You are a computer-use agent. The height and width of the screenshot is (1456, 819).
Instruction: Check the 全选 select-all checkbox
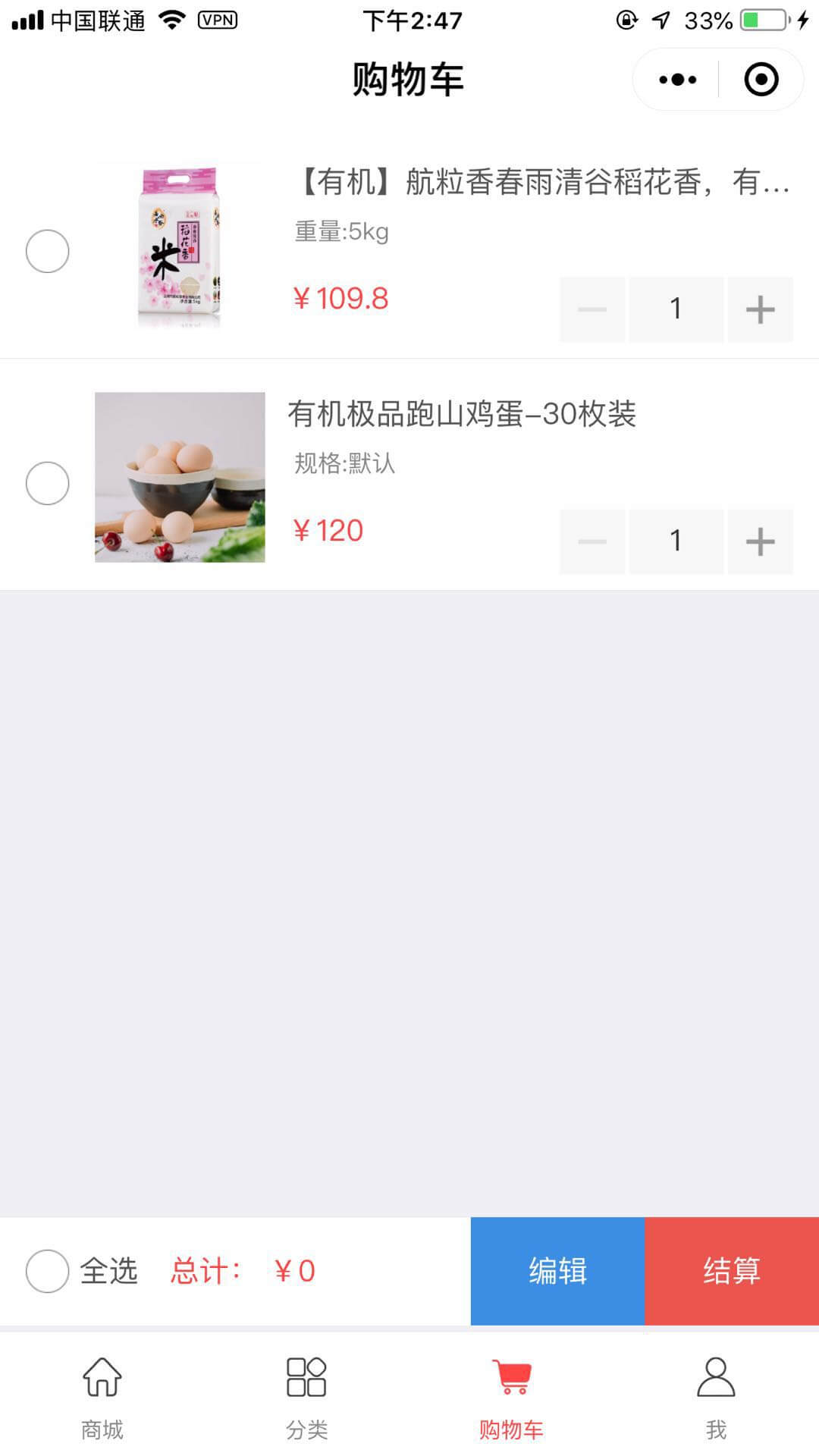(48, 1271)
